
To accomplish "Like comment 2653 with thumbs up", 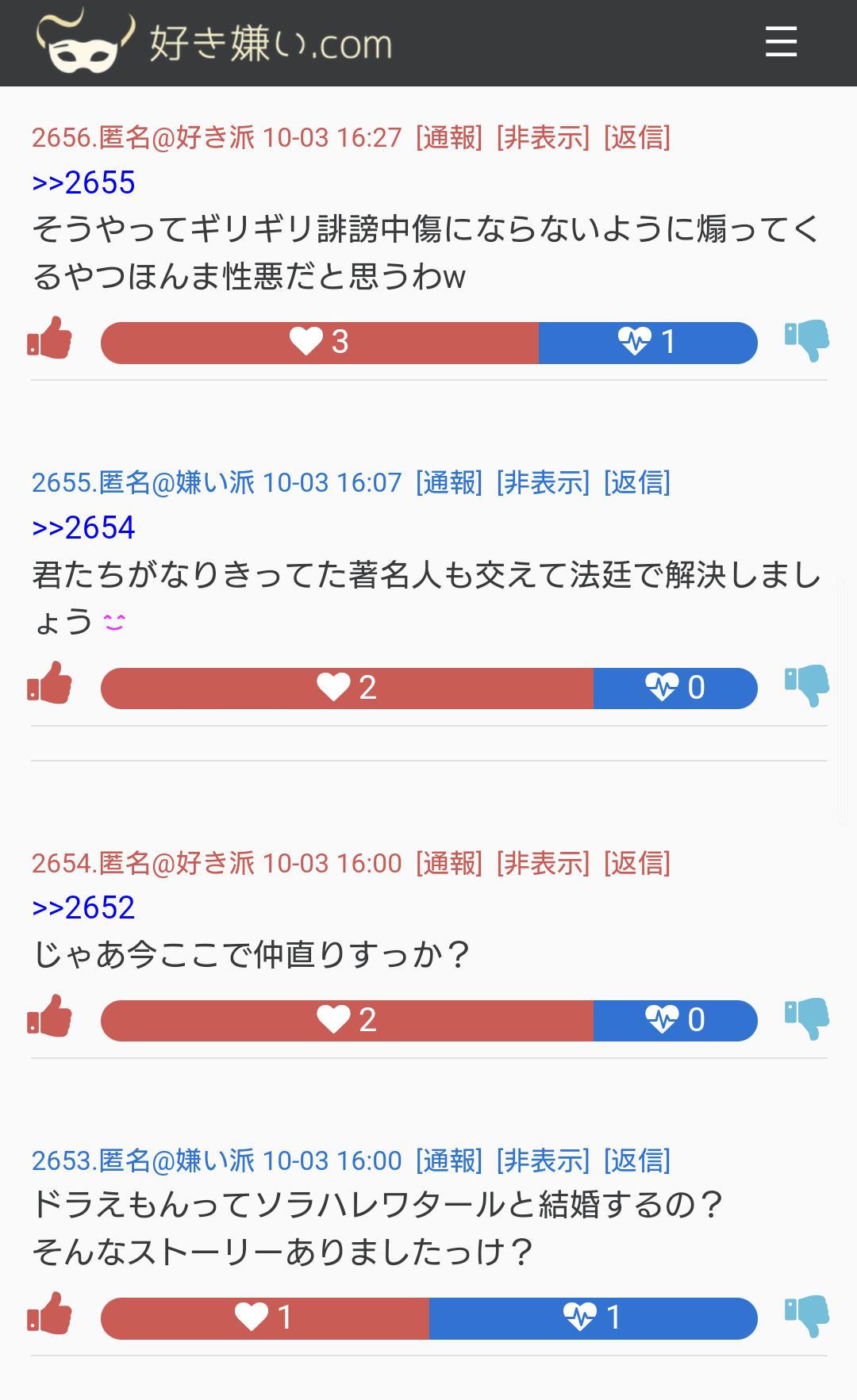I will (x=50, y=1313).
